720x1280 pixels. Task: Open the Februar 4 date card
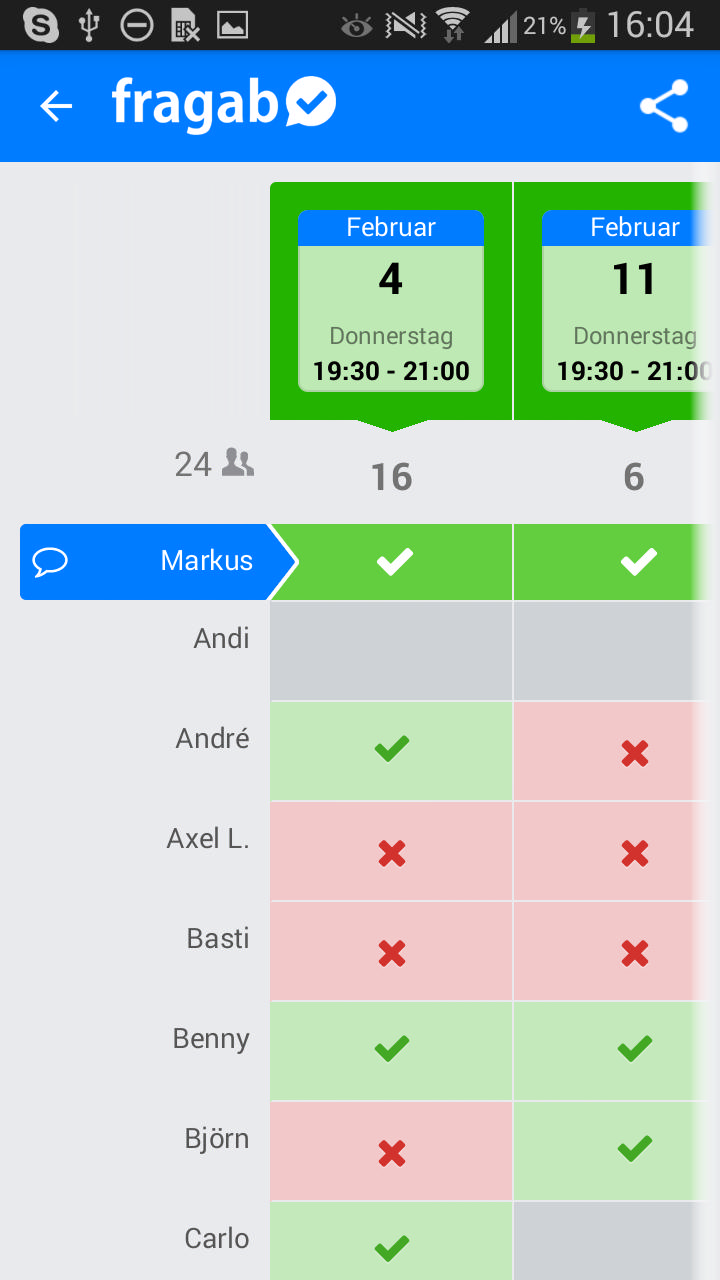tap(391, 301)
